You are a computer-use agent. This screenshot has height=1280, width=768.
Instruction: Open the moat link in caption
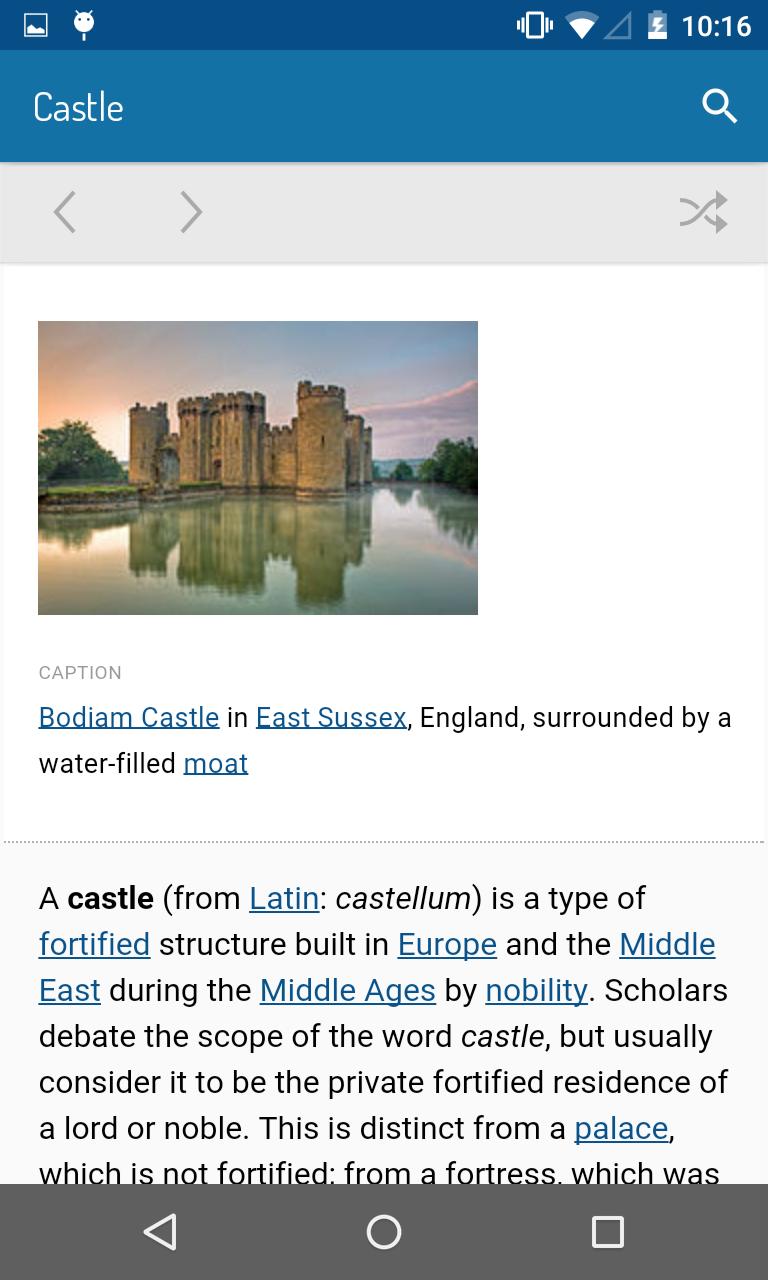(215, 764)
